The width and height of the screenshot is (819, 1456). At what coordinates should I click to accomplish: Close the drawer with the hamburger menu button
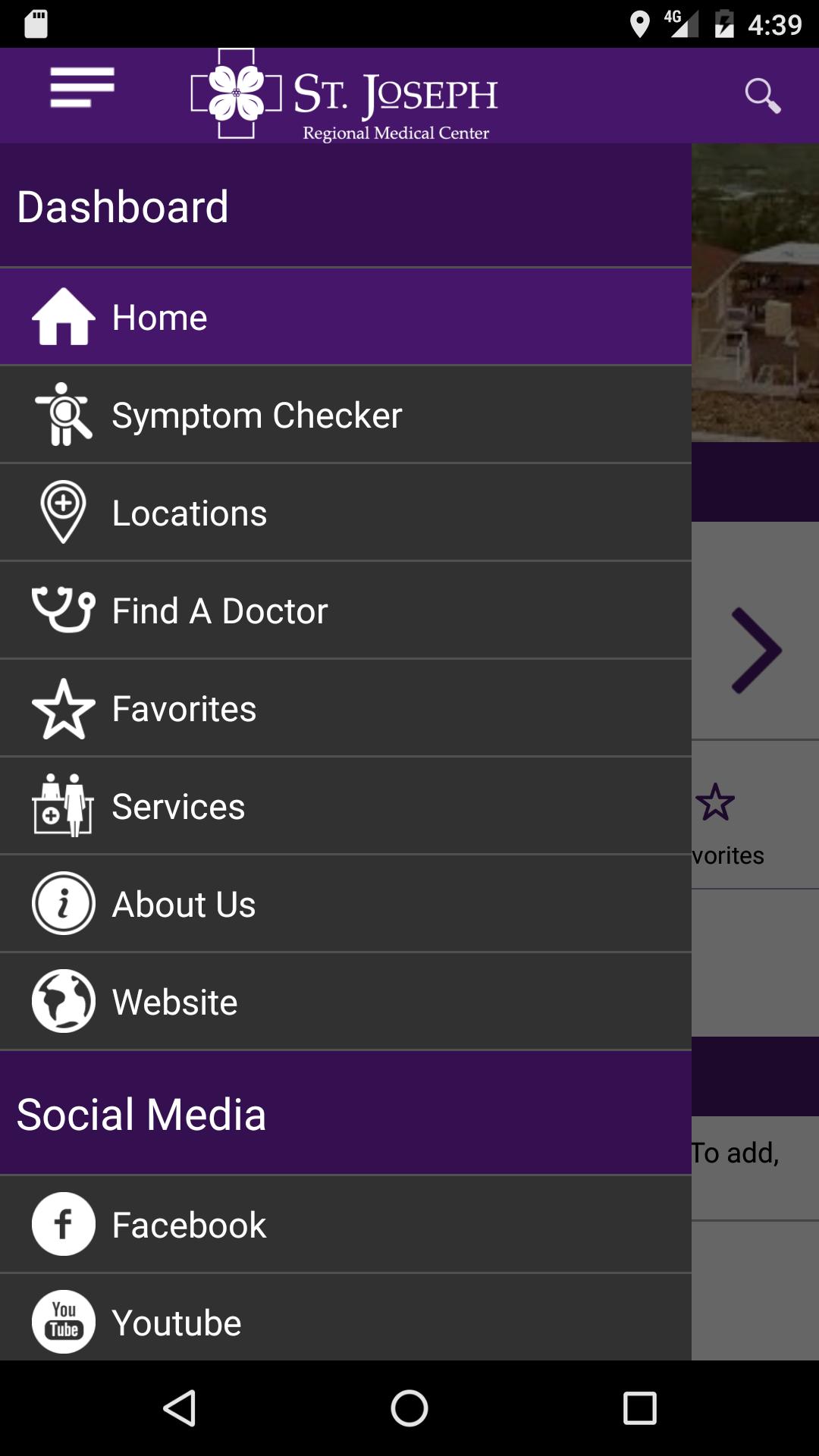(x=82, y=88)
